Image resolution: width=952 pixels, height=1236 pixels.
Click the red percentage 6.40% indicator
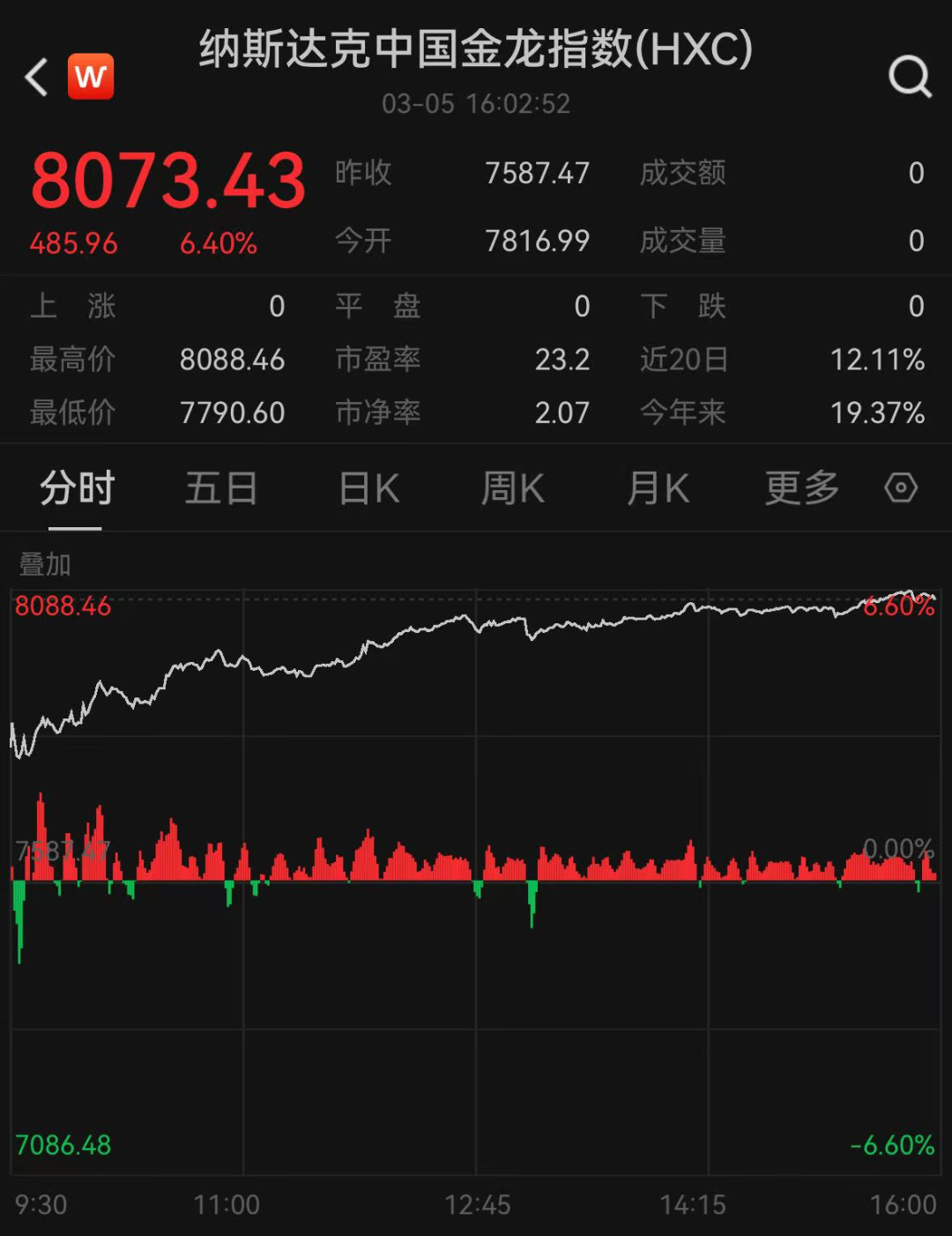pos(216,242)
